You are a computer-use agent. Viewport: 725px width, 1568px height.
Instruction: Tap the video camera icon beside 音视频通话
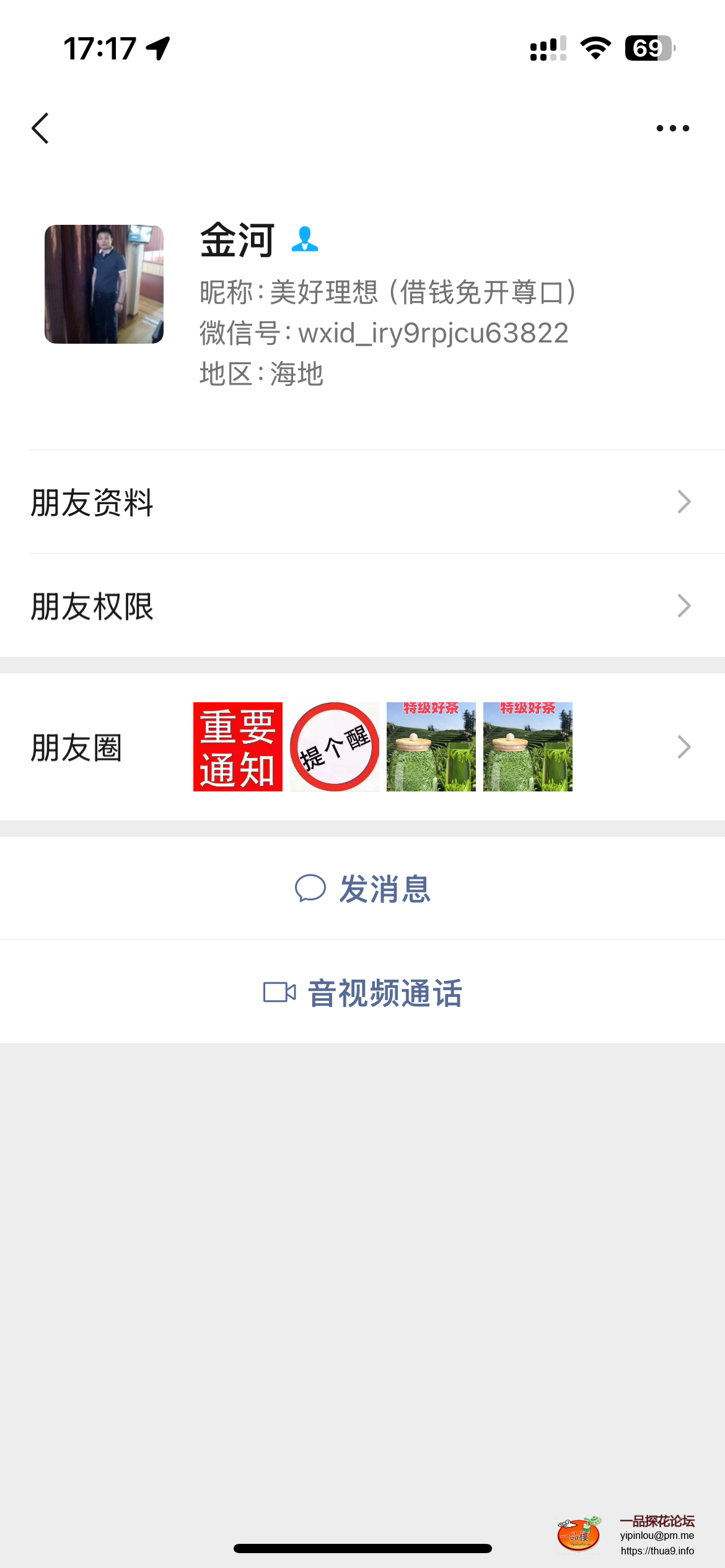[x=279, y=991]
